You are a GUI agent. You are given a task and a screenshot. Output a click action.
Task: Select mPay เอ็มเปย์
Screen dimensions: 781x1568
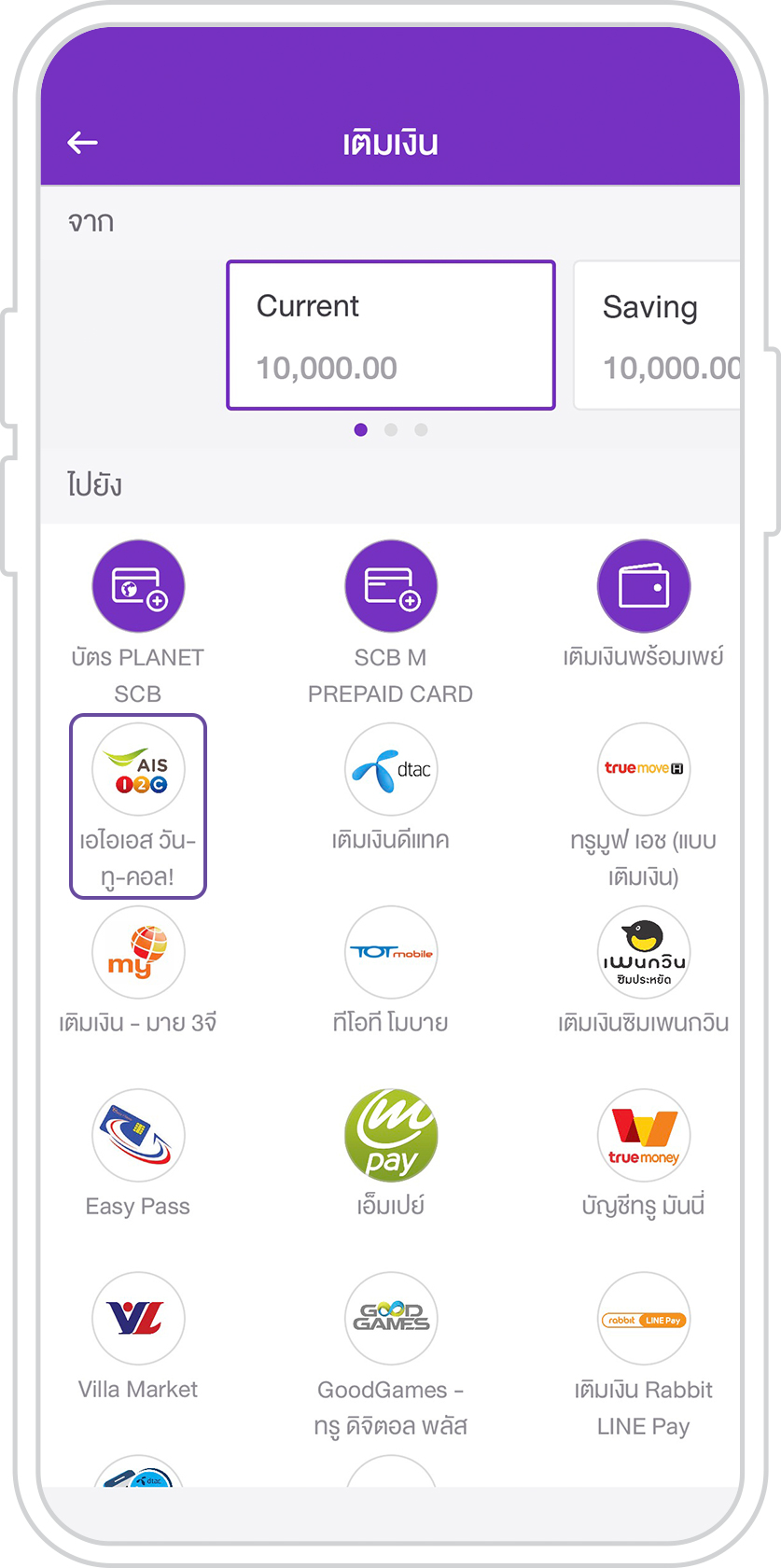(391, 1154)
